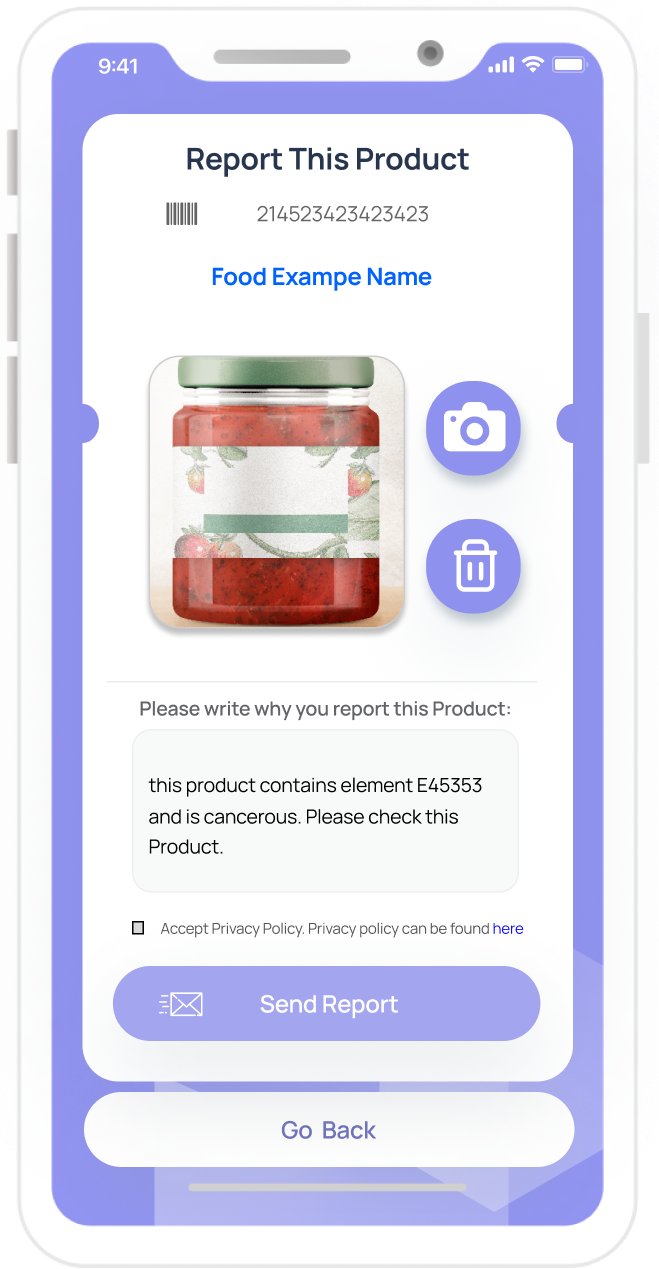Delete the product photo with trash icon
Screen dimensions: 659x1269
[474, 566]
